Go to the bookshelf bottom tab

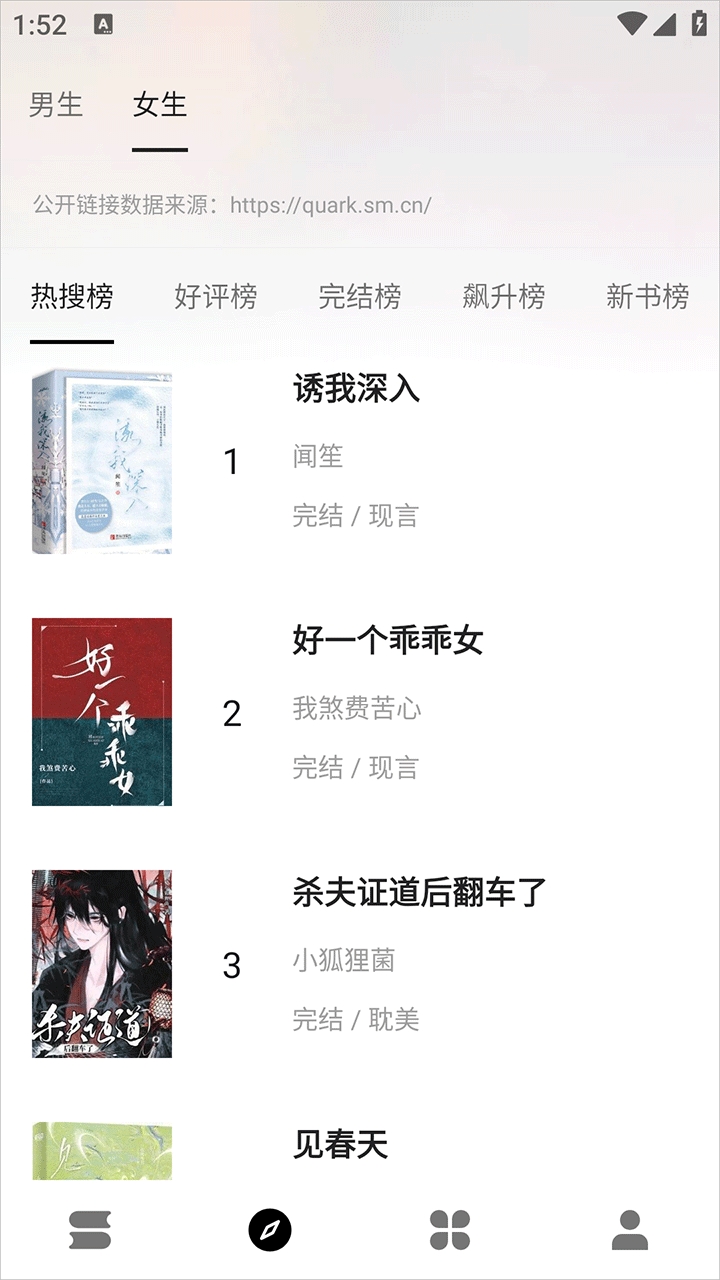(x=90, y=1230)
